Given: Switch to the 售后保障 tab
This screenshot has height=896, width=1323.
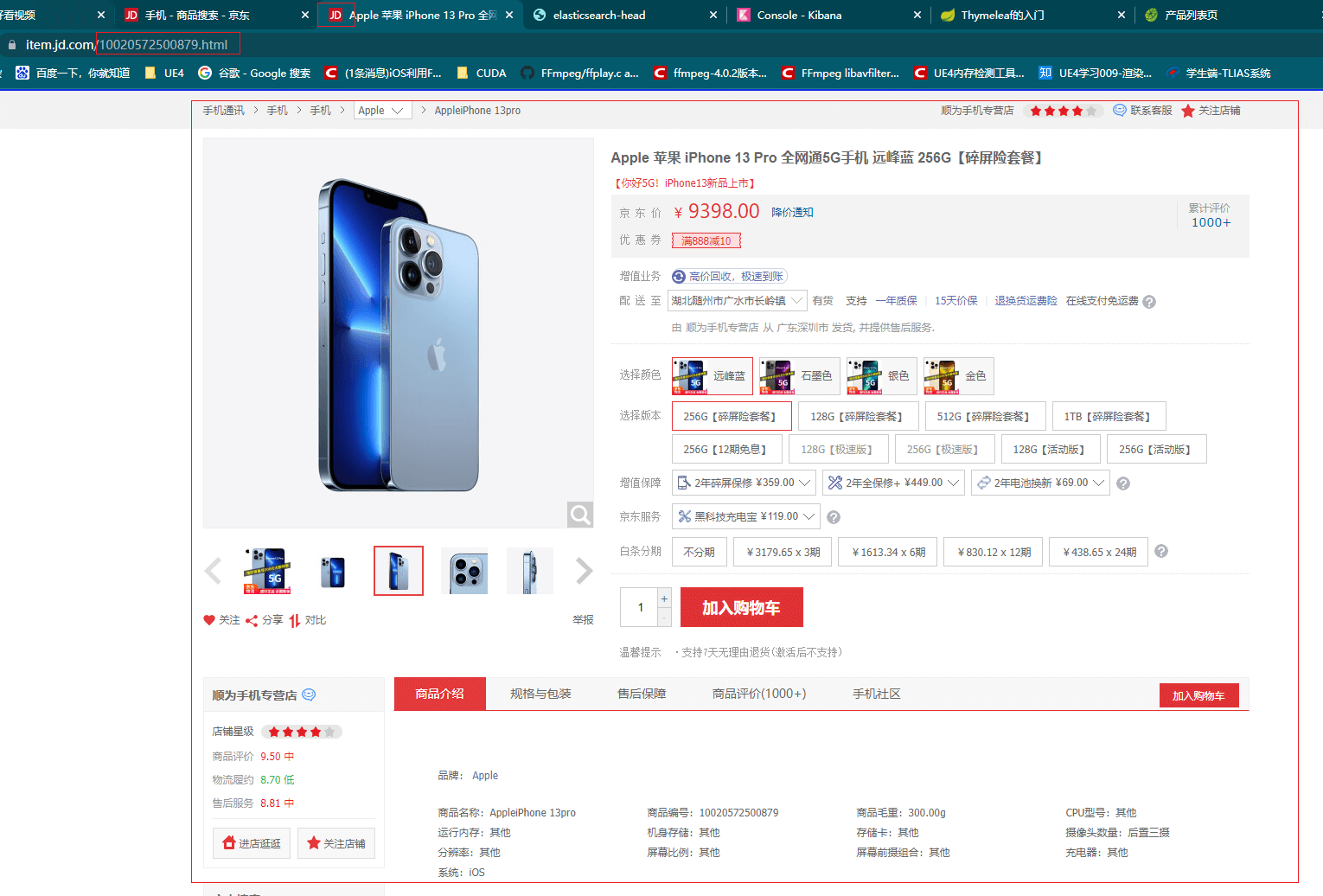Looking at the screenshot, I should pos(642,694).
